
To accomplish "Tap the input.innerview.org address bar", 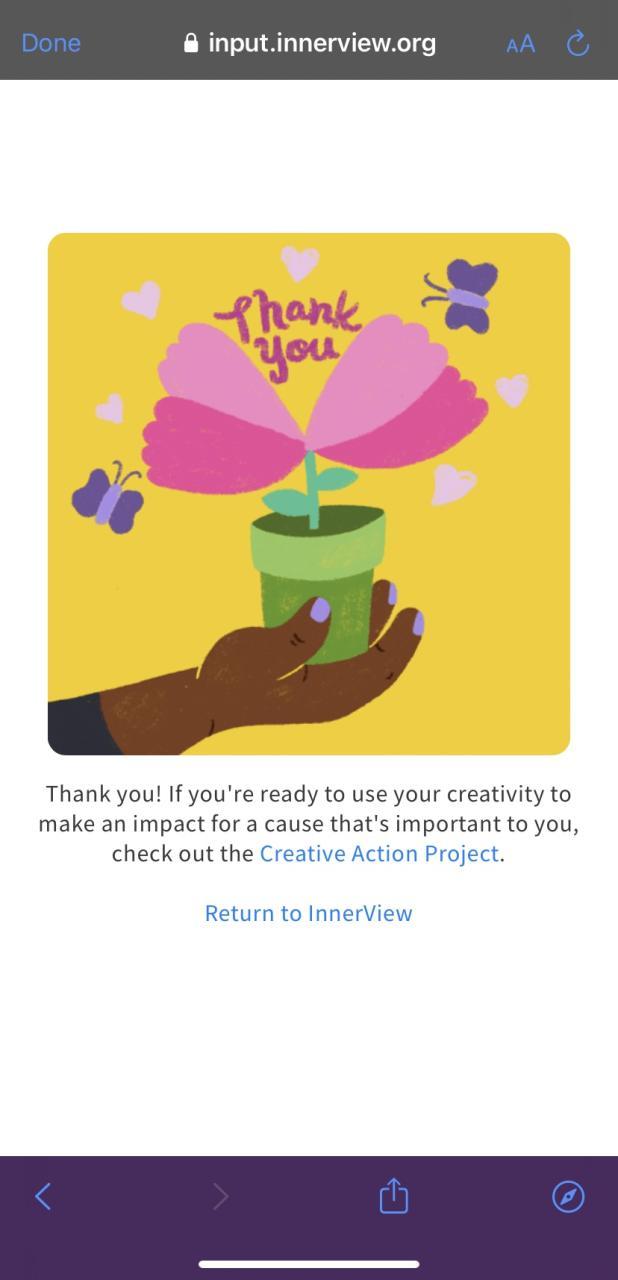I will (310, 43).
